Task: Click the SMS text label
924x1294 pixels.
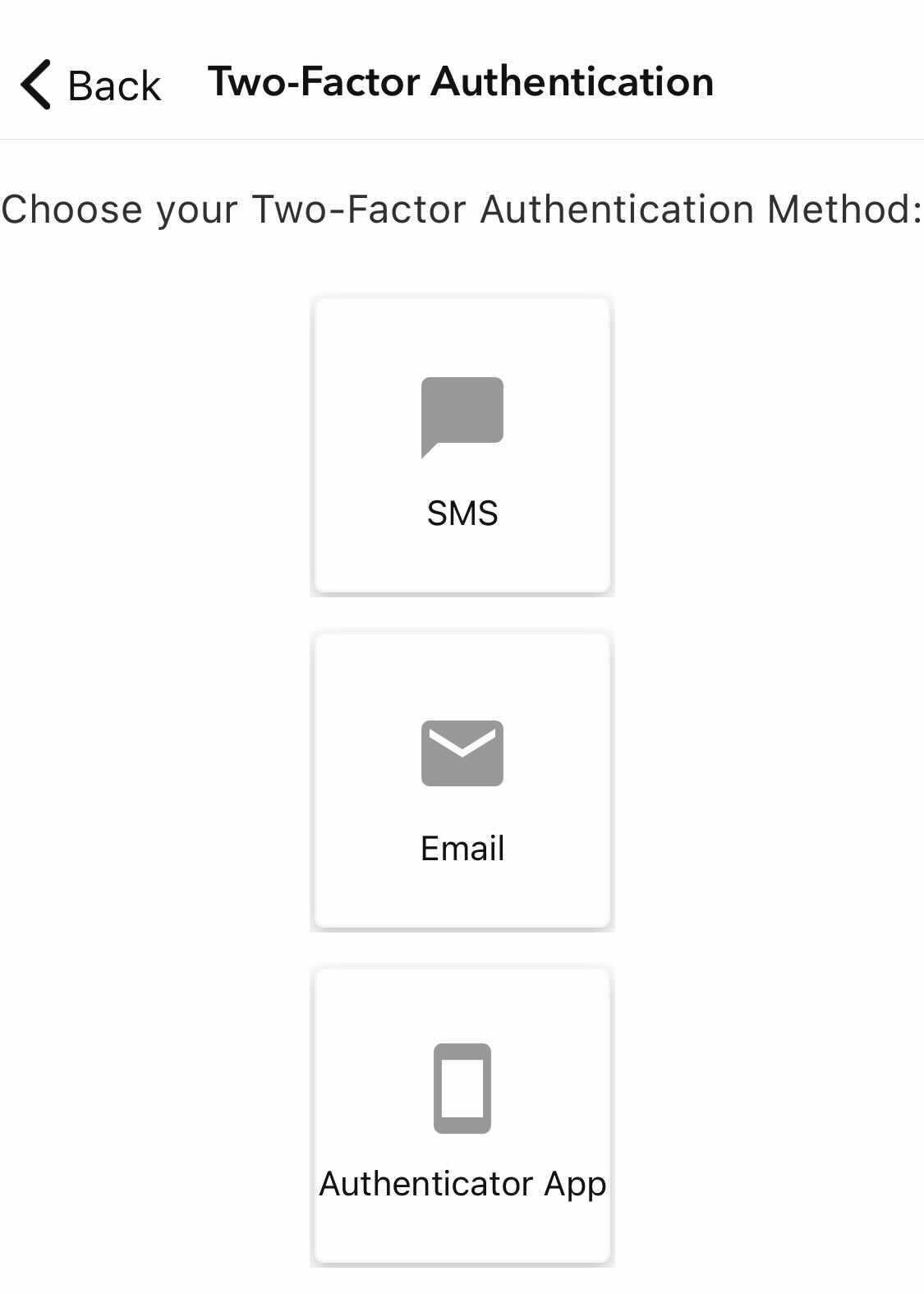Action: (x=462, y=513)
